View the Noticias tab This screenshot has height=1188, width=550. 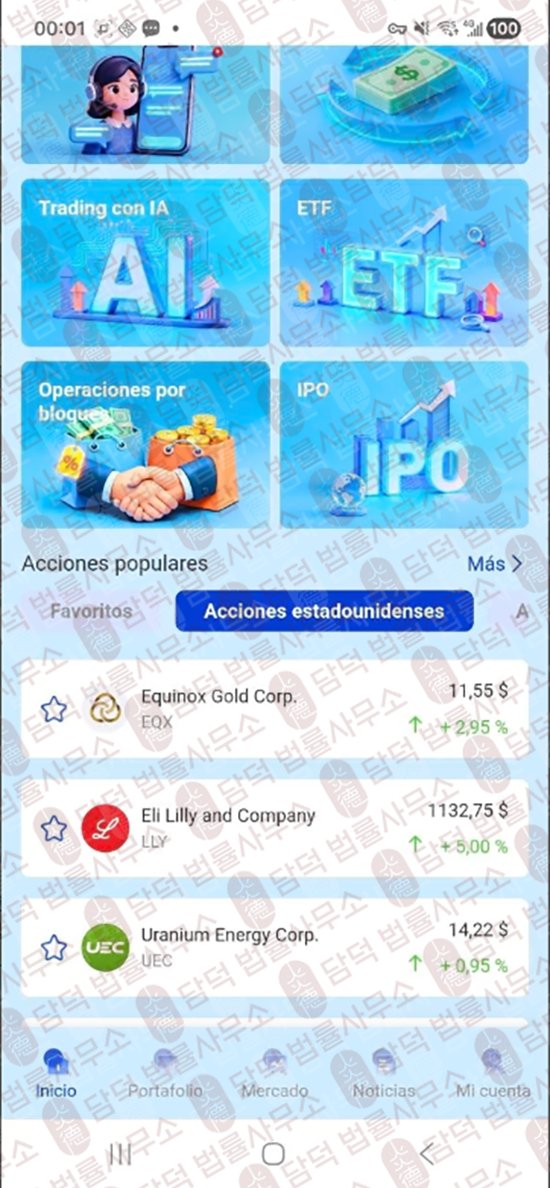[x=384, y=1074]
